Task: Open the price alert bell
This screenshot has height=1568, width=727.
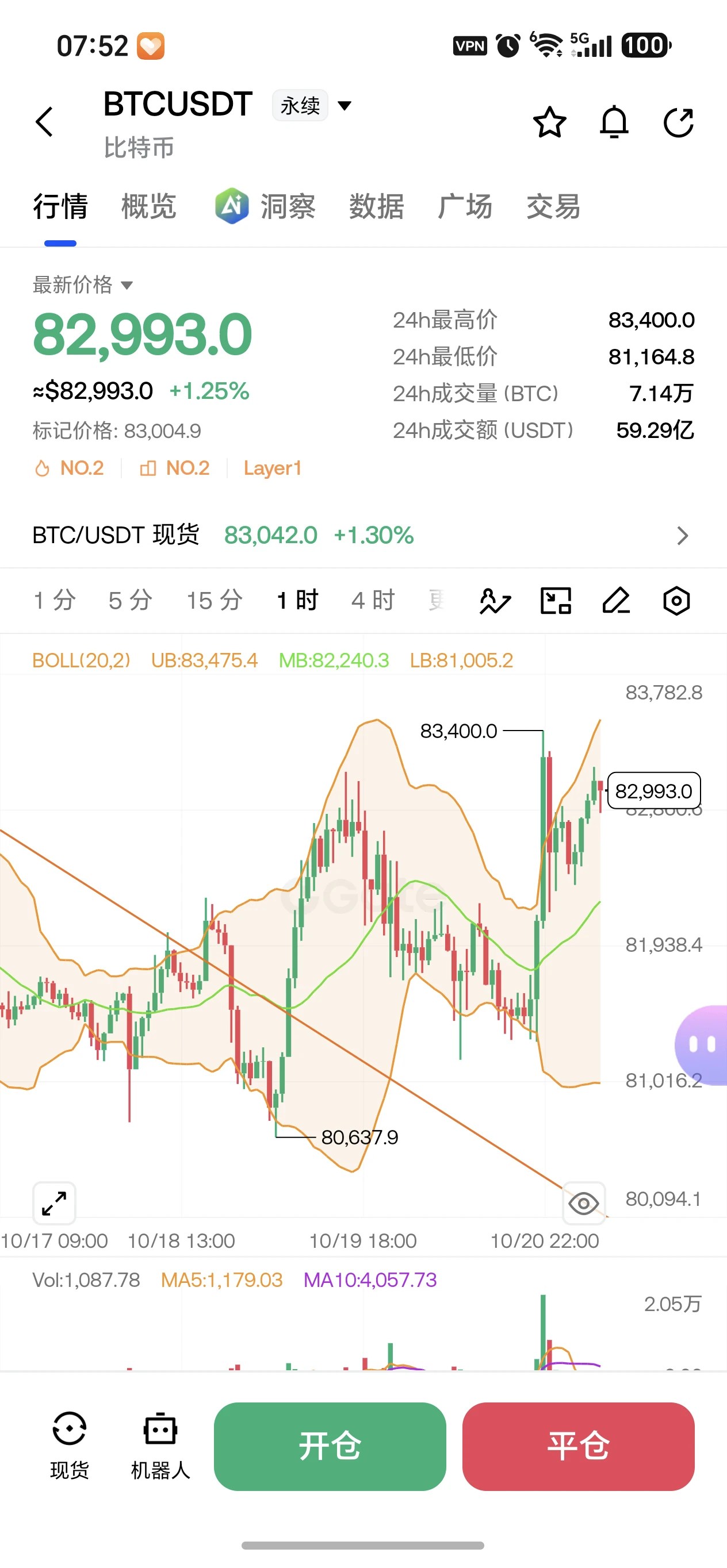Action: (614, 122)
